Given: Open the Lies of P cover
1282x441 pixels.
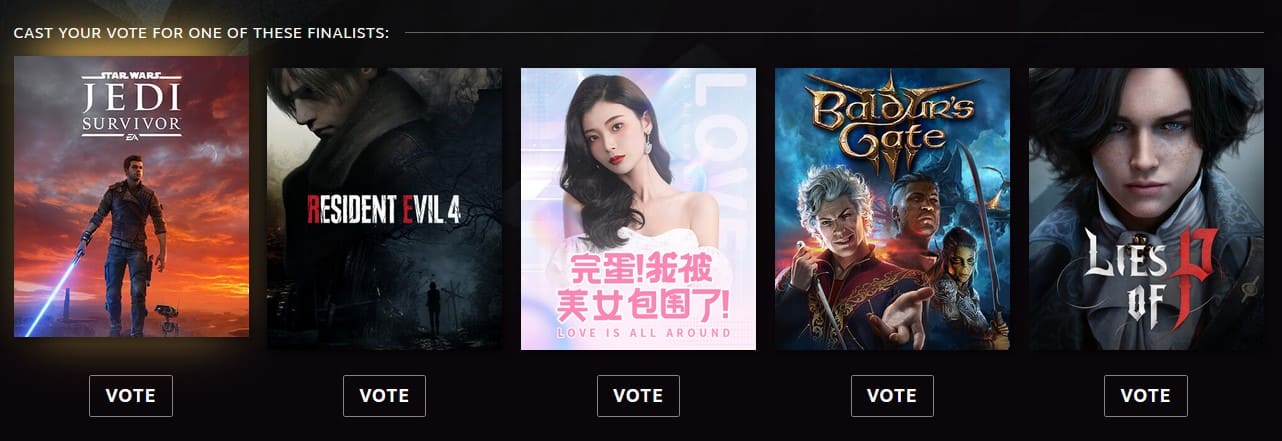Looking at the screenshot, I should click(1146, 208).
